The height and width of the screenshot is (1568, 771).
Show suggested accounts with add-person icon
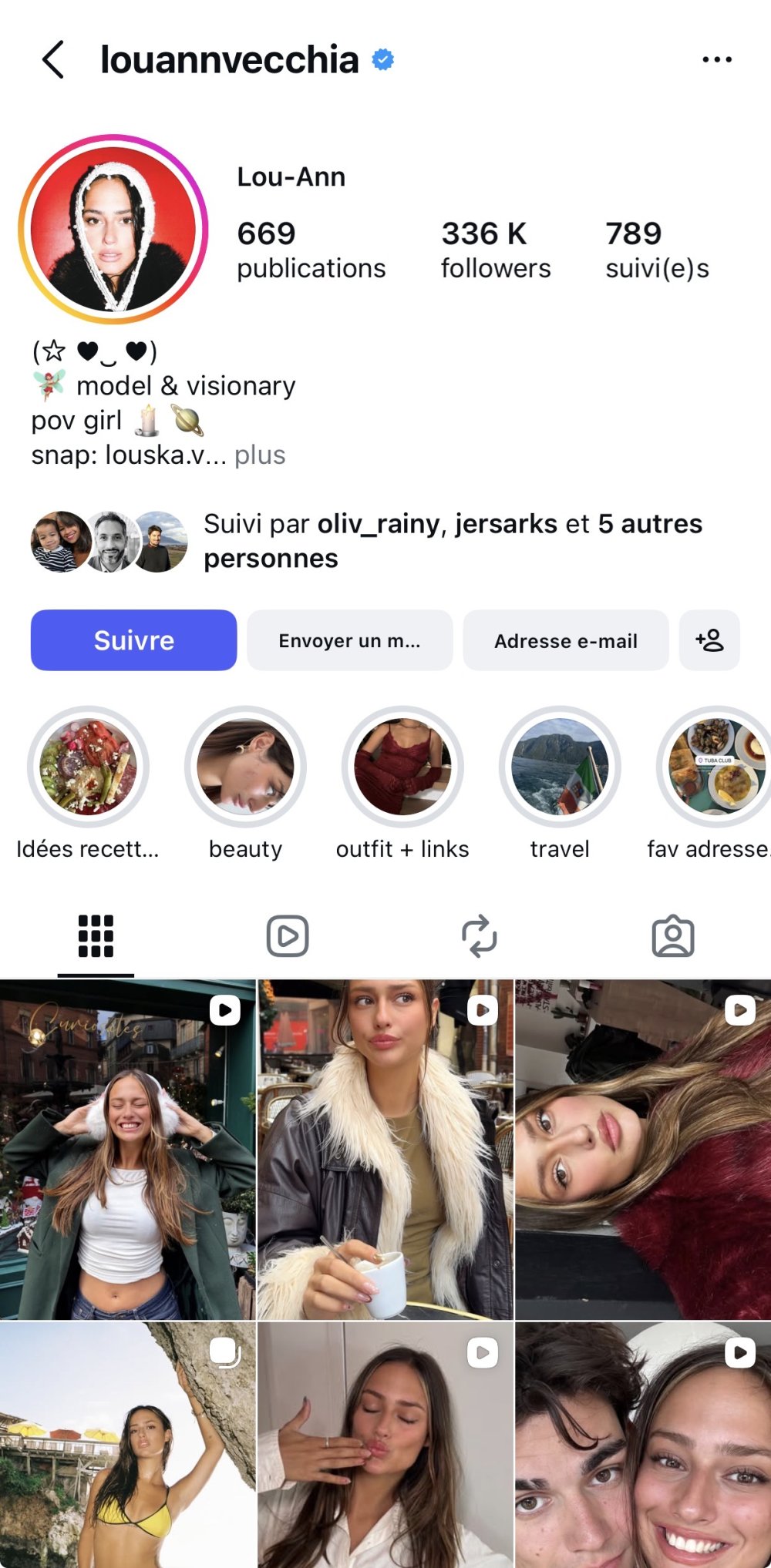coord(709,640)
